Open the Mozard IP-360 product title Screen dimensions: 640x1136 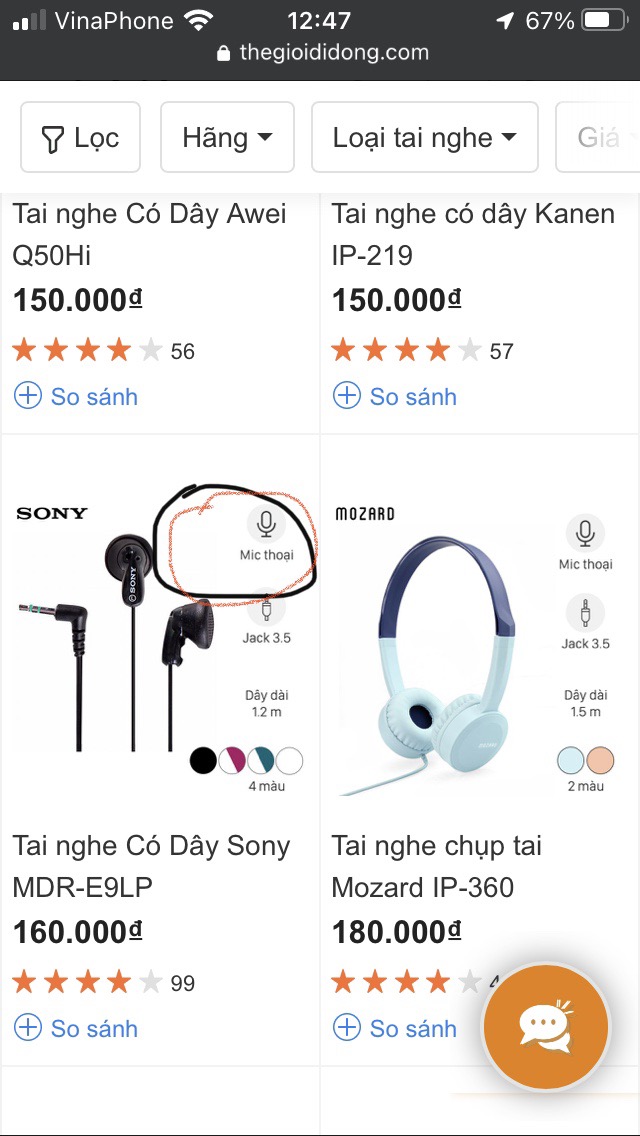point(436,866)
